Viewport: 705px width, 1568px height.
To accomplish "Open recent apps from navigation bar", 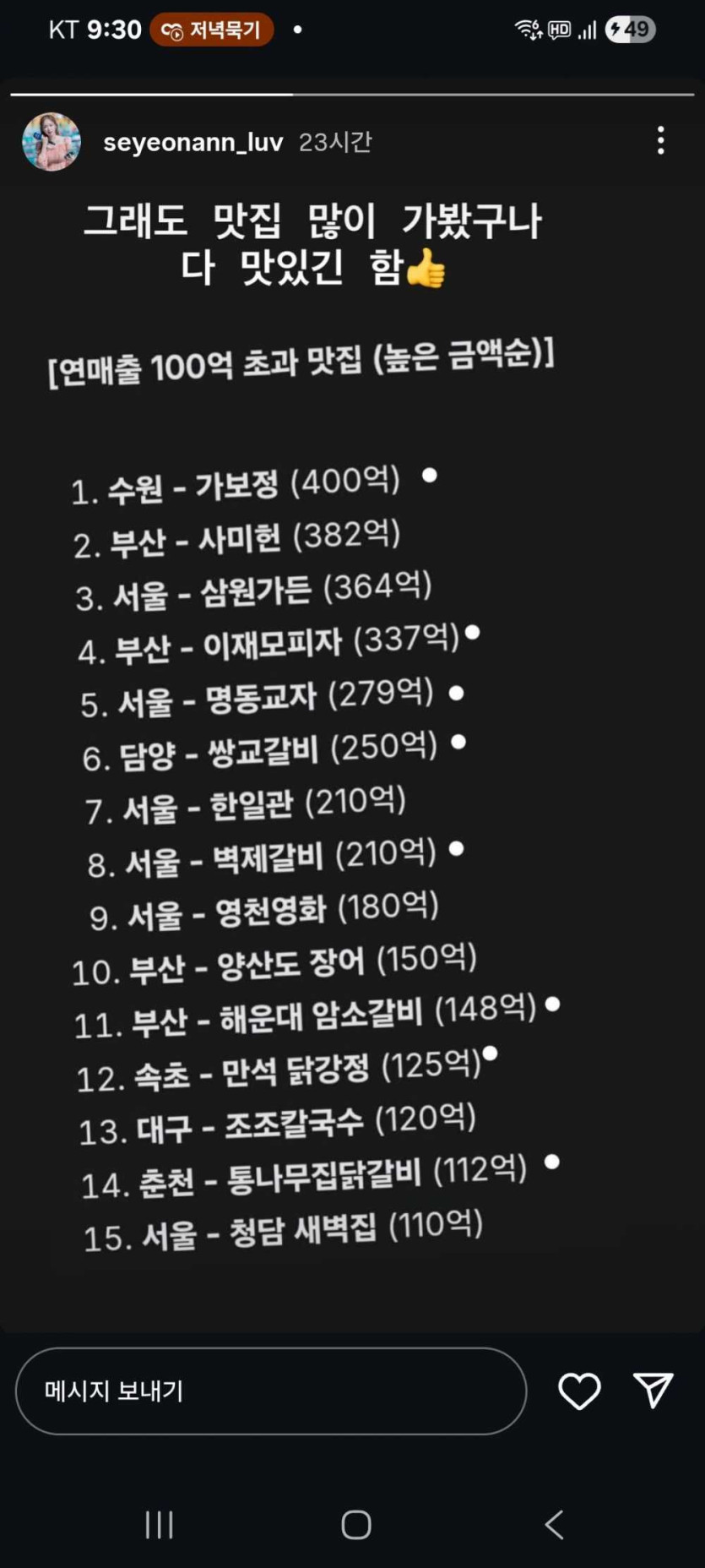I will tap(159, 1524).
